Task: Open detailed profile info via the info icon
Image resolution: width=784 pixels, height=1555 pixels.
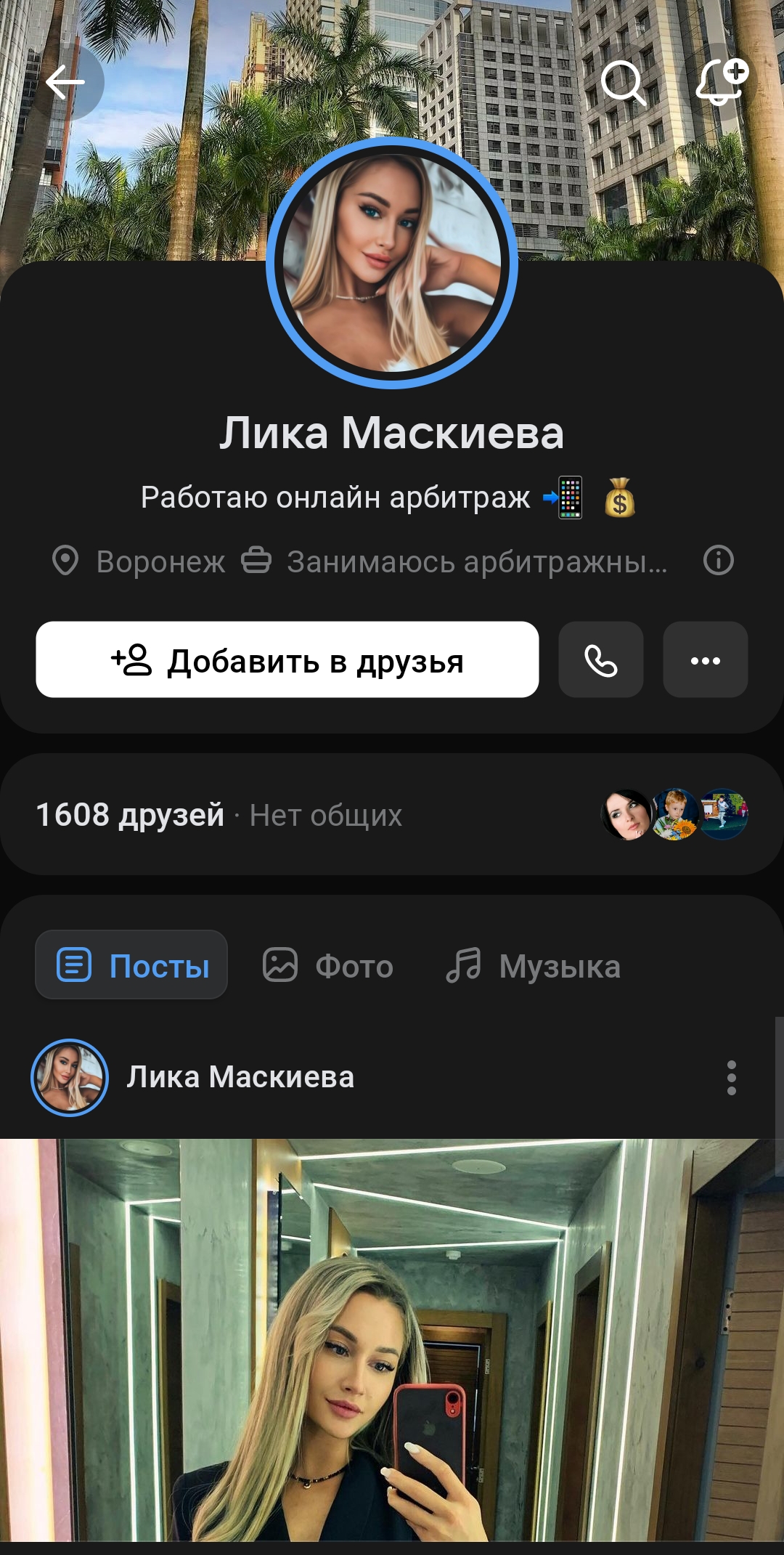Action: pos(719,559)
